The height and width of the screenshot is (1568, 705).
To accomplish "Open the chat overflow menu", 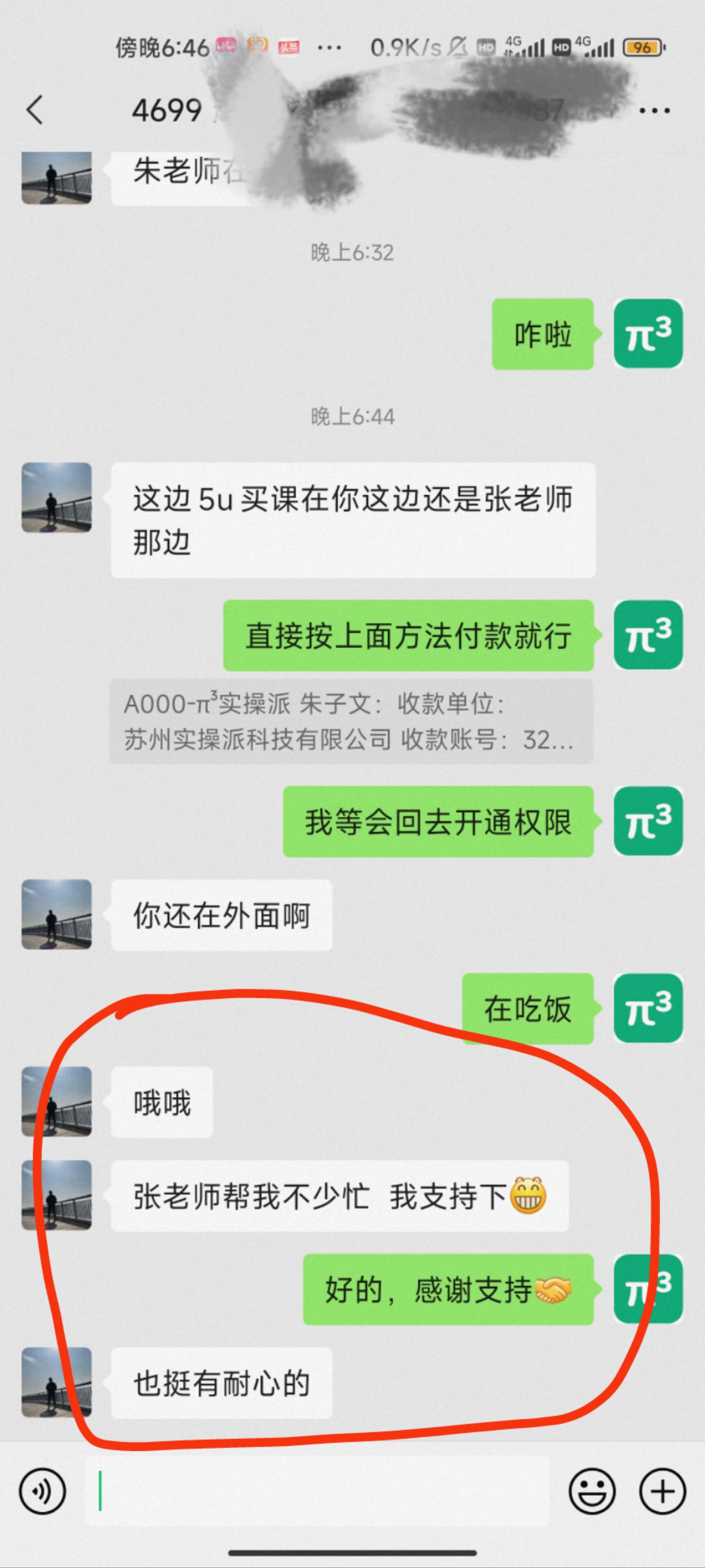I will pyautogui.click(x=655, y=111).
